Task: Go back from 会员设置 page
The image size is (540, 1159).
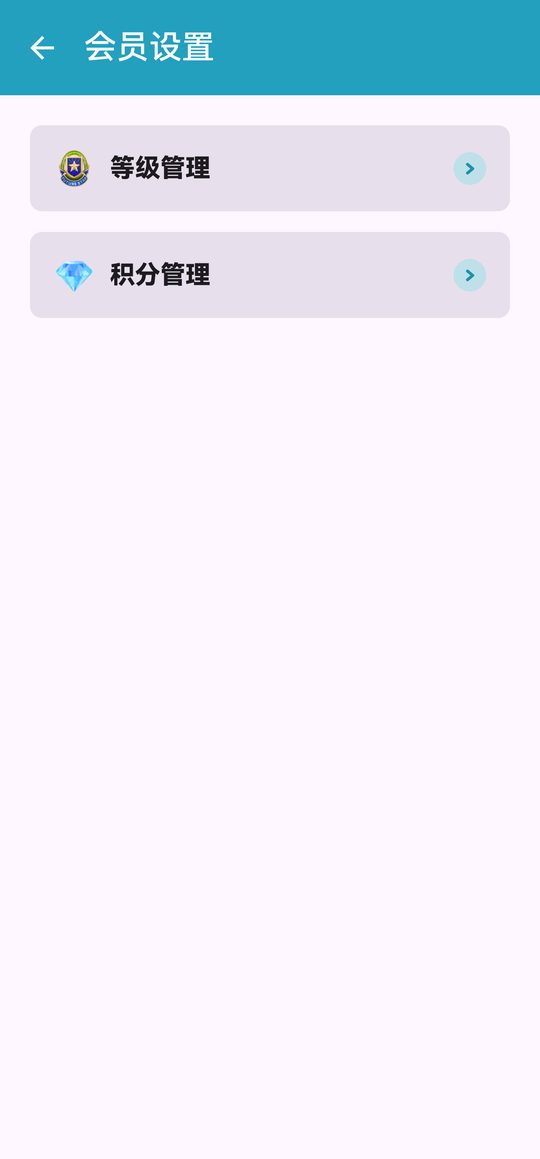Action: tap(42, 48)
